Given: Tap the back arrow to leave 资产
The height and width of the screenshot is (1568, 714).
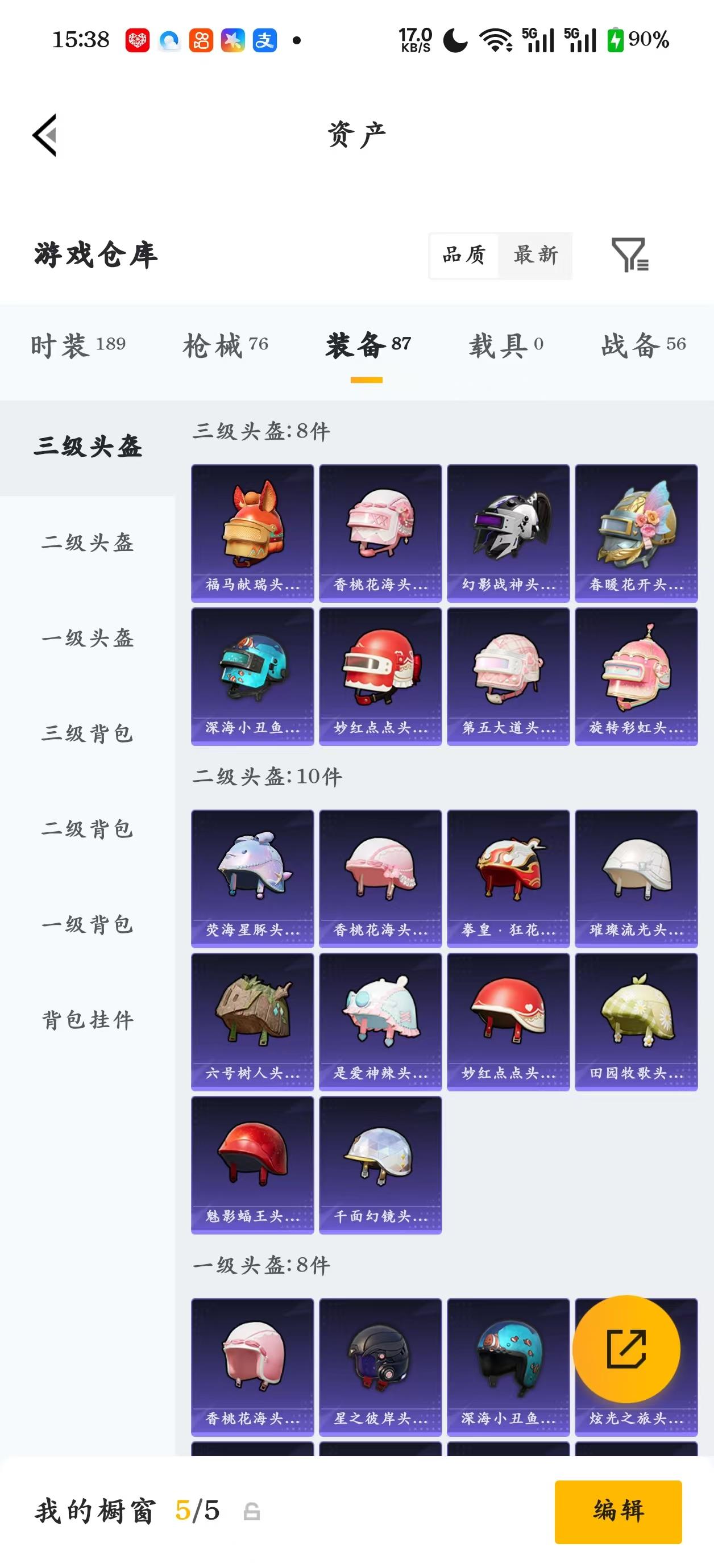Looking at the screenshot, I should point(44,136).
